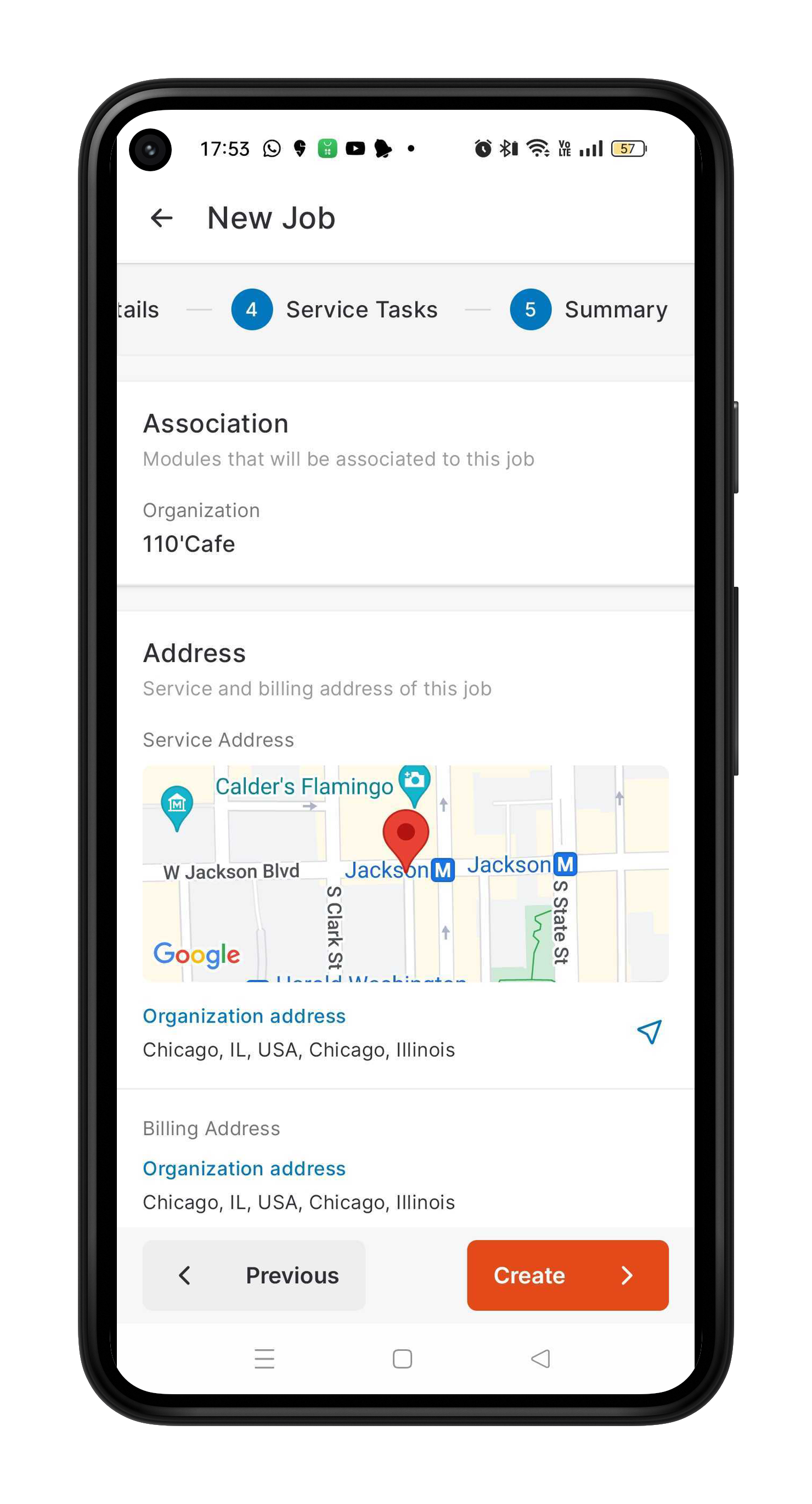812x1504 pixels.
Task: Create the new job
Action: (x=567, y=1275)
